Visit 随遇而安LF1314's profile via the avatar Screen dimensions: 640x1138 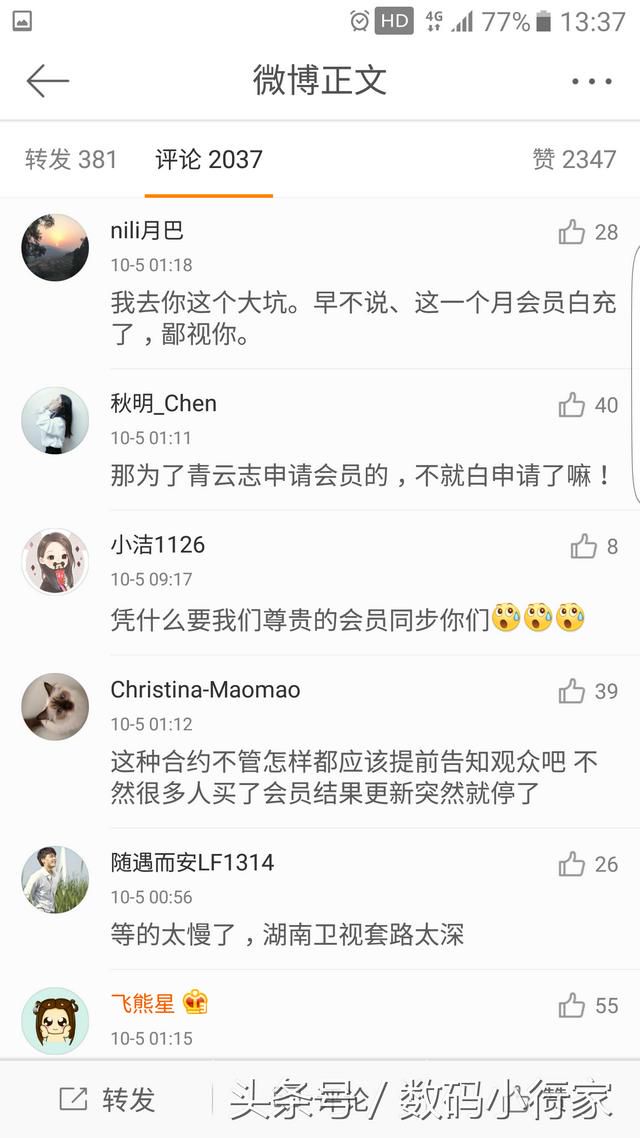pyautogui.click(x=55, y=879)
